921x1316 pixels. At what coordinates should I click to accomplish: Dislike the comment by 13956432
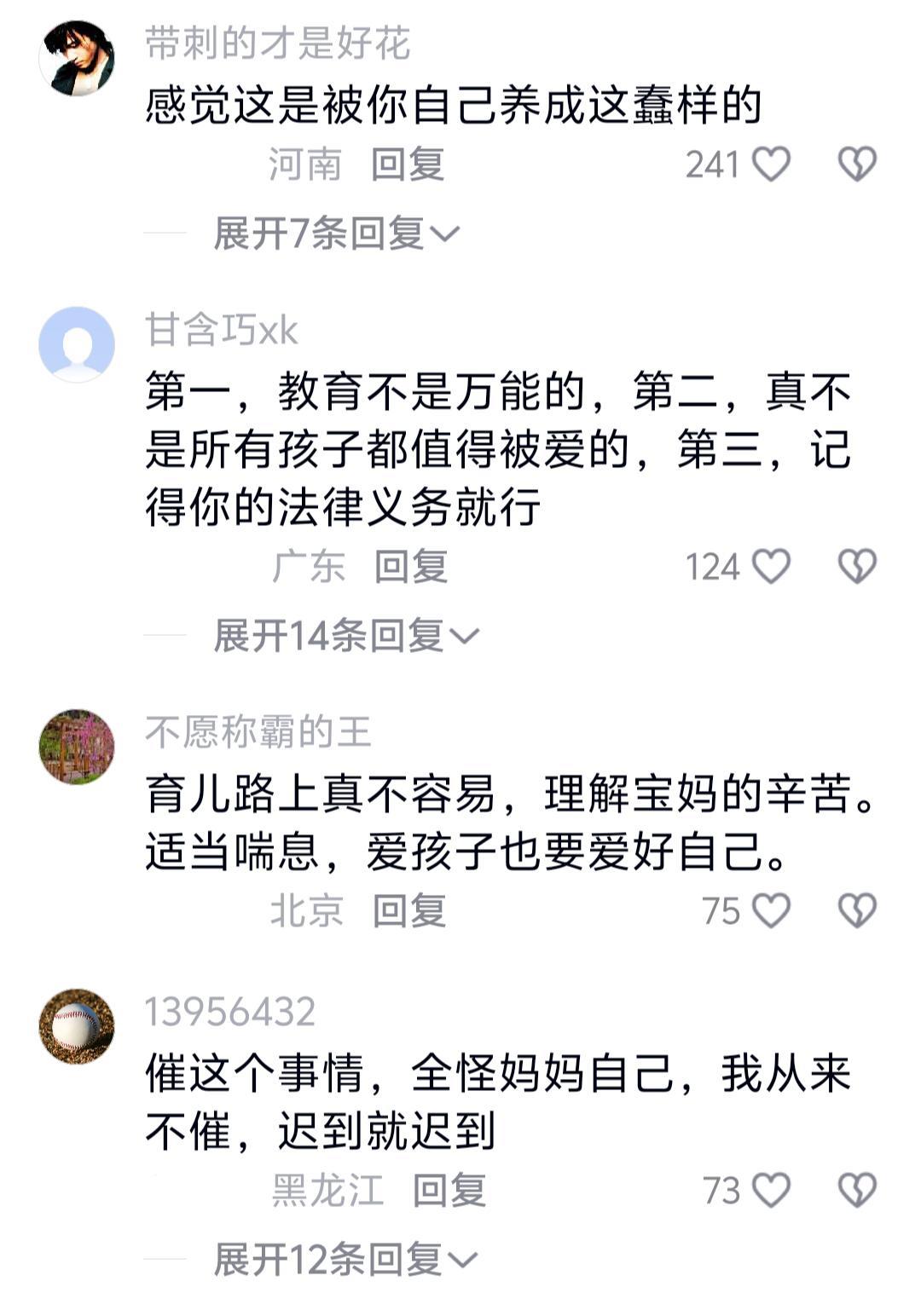856,1191
